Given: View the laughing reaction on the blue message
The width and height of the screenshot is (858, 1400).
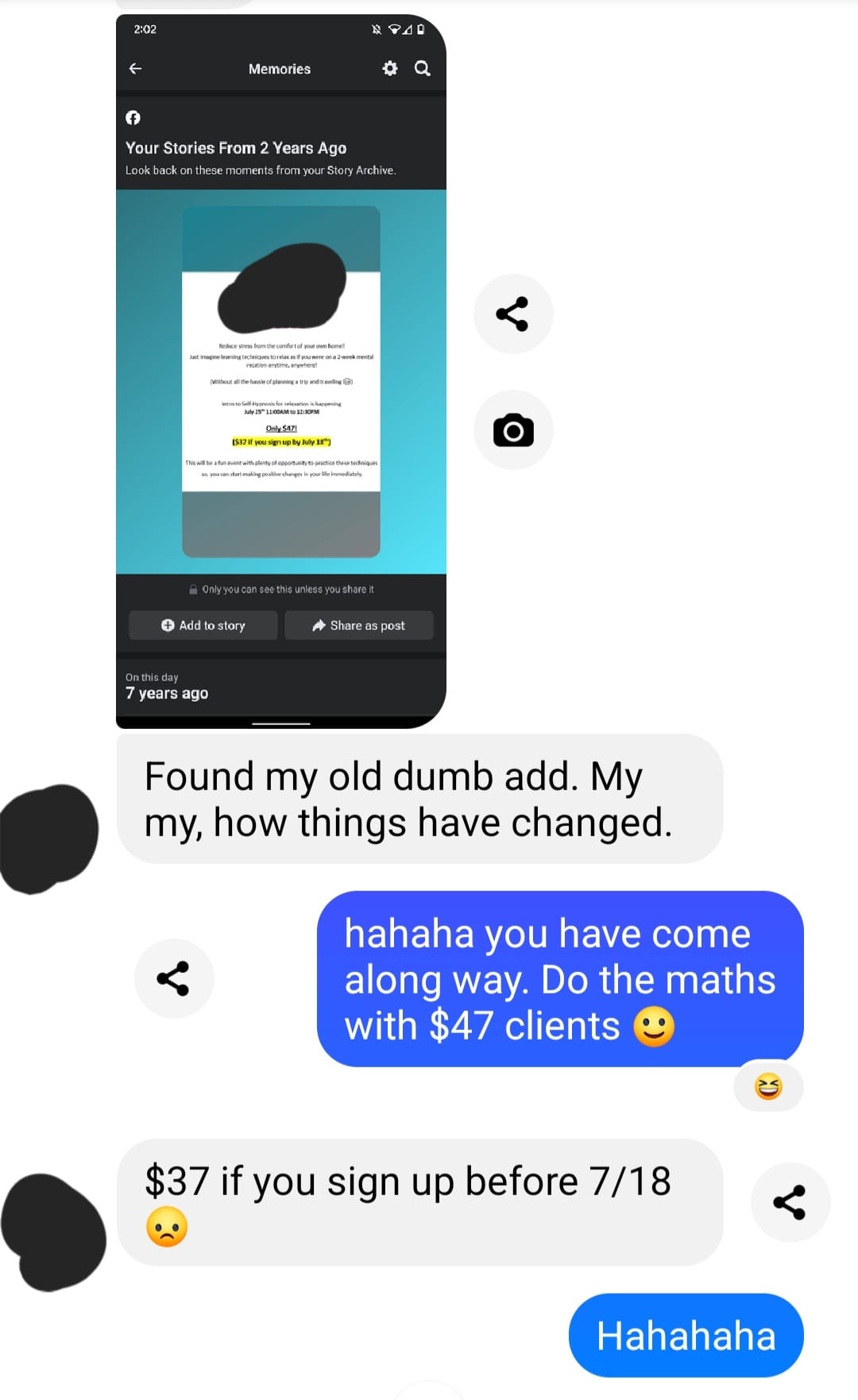Looking at the screenshot, I should pos(768,1086).
